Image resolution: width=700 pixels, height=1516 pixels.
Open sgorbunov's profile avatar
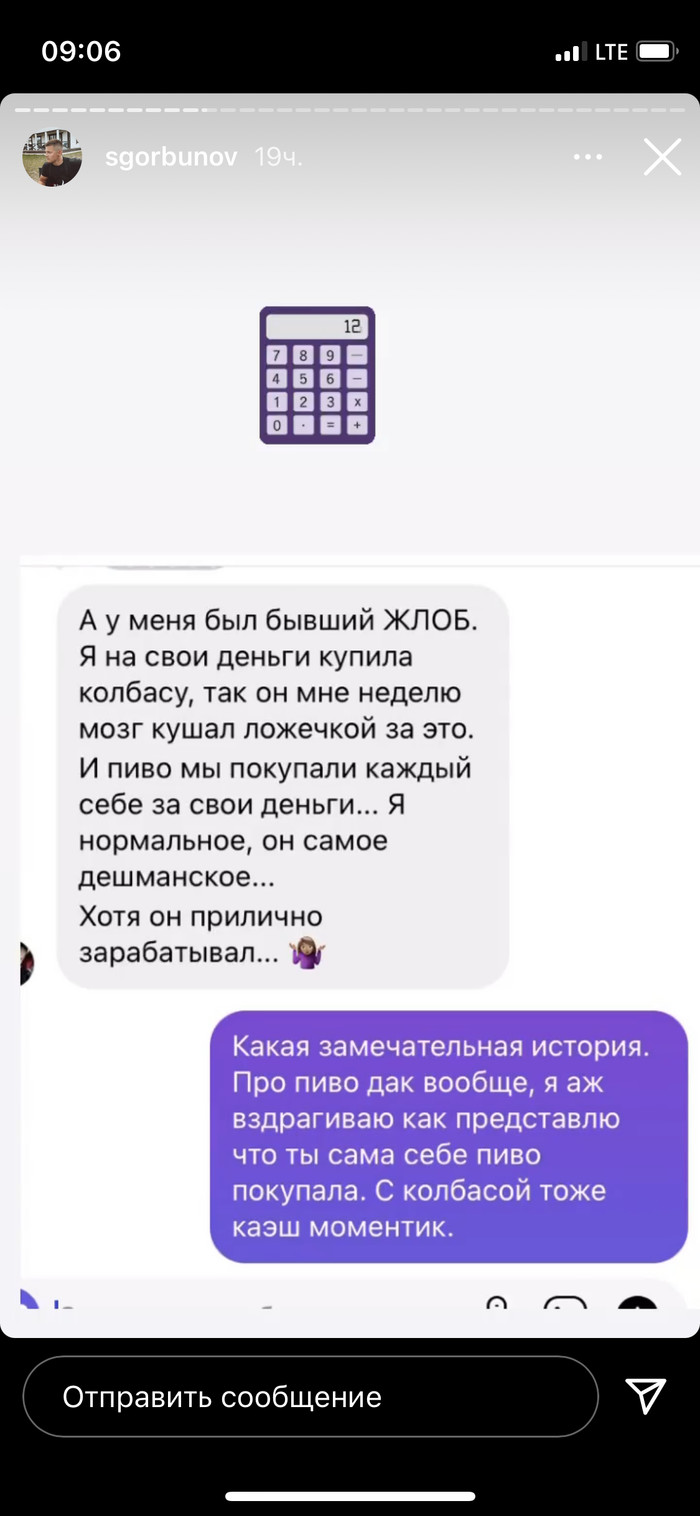pyautogui.click(x=52, y=157)
